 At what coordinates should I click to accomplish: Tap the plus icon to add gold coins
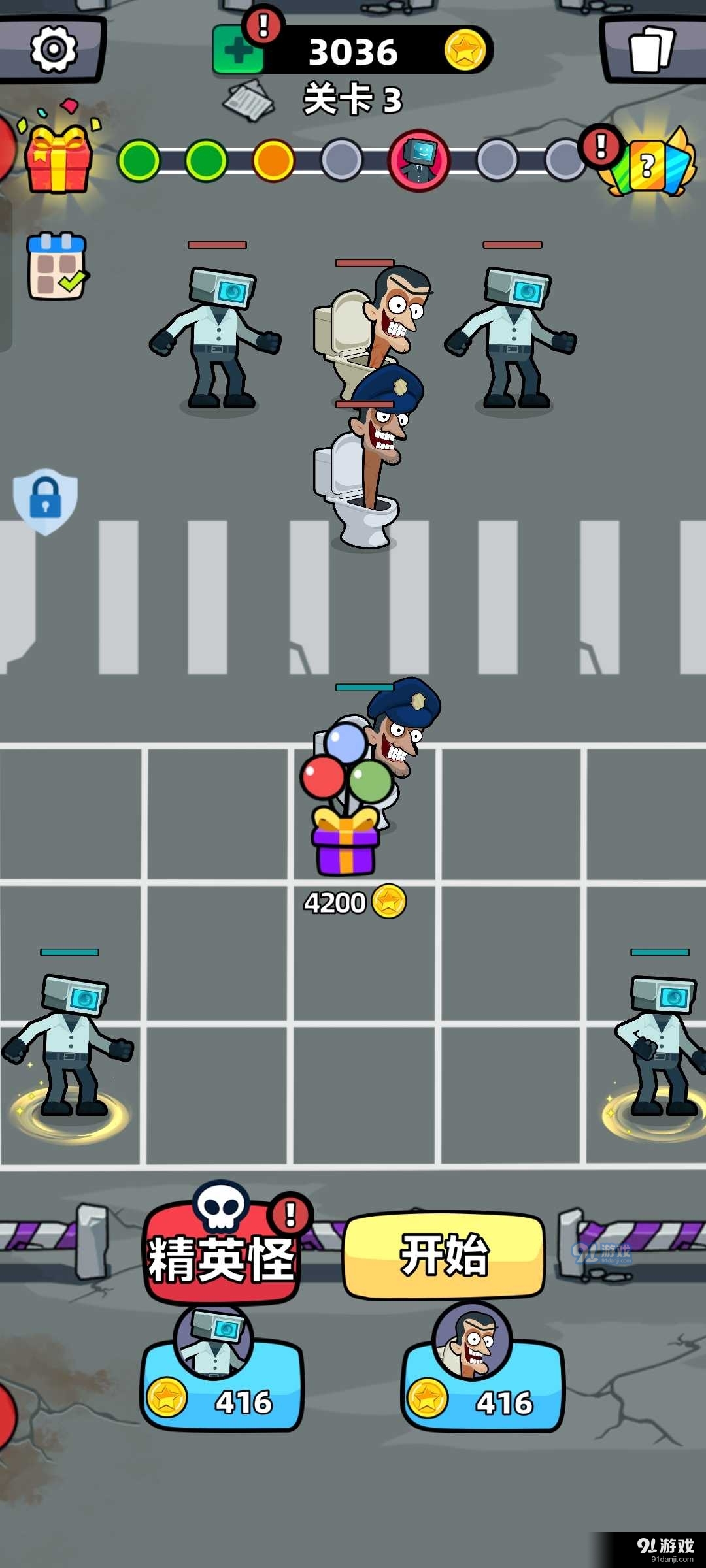coord(237,51)
